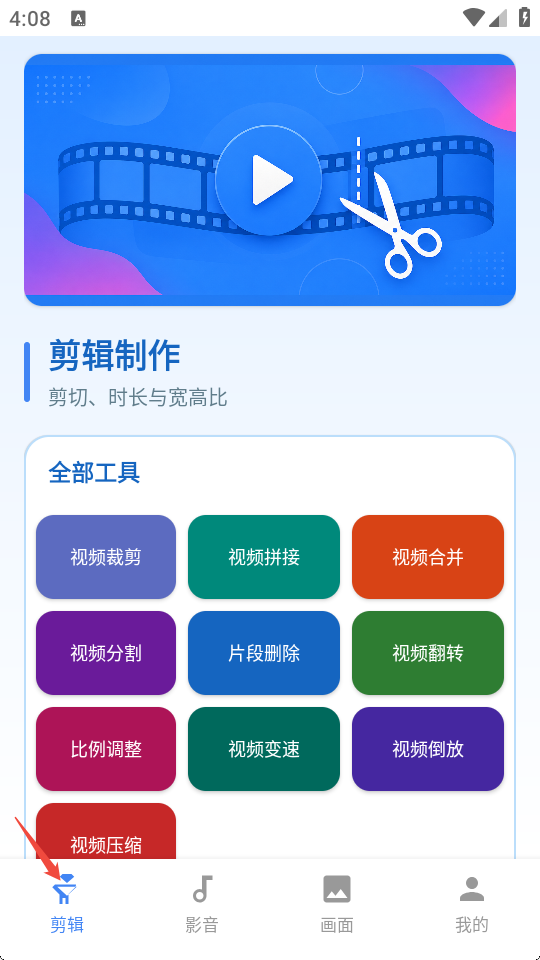Open the 视频裁剪 tool

point(106,557)
